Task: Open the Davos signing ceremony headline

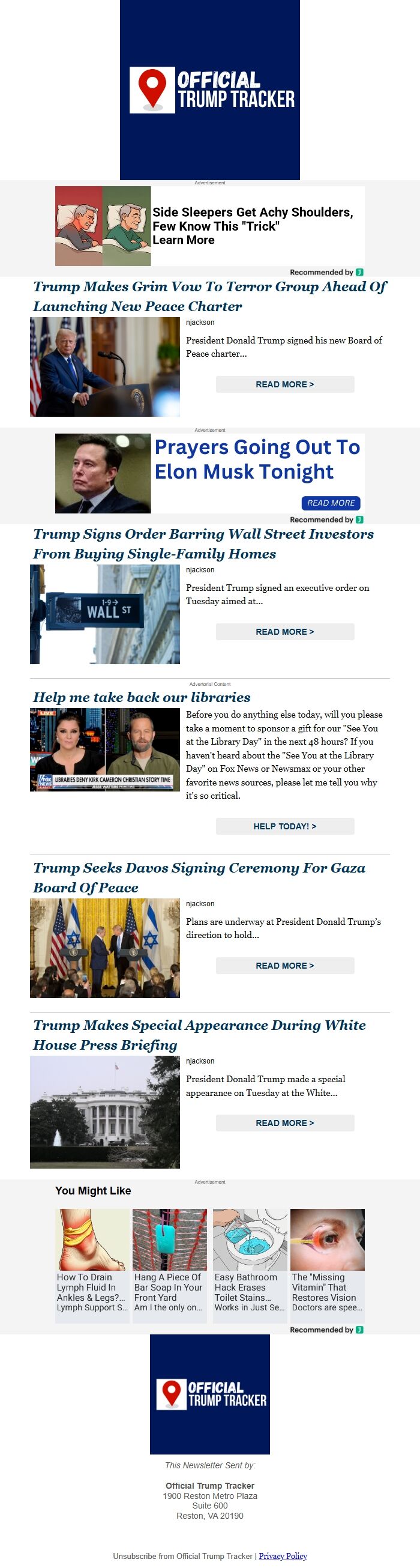Action: pos(199,877)
